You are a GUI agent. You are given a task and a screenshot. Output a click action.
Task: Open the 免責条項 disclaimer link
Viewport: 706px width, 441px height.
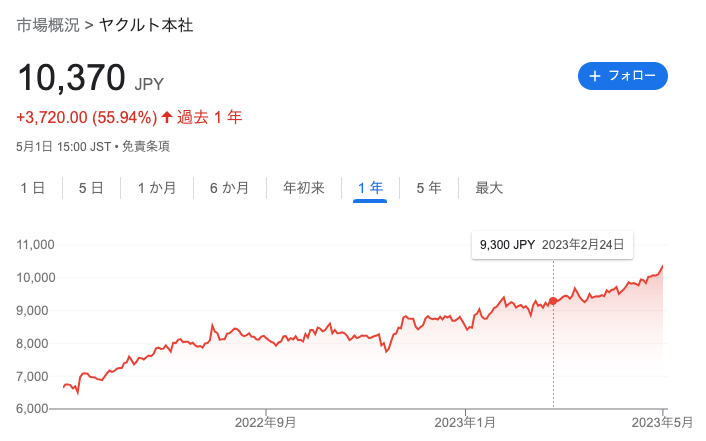tap(147, 146)
